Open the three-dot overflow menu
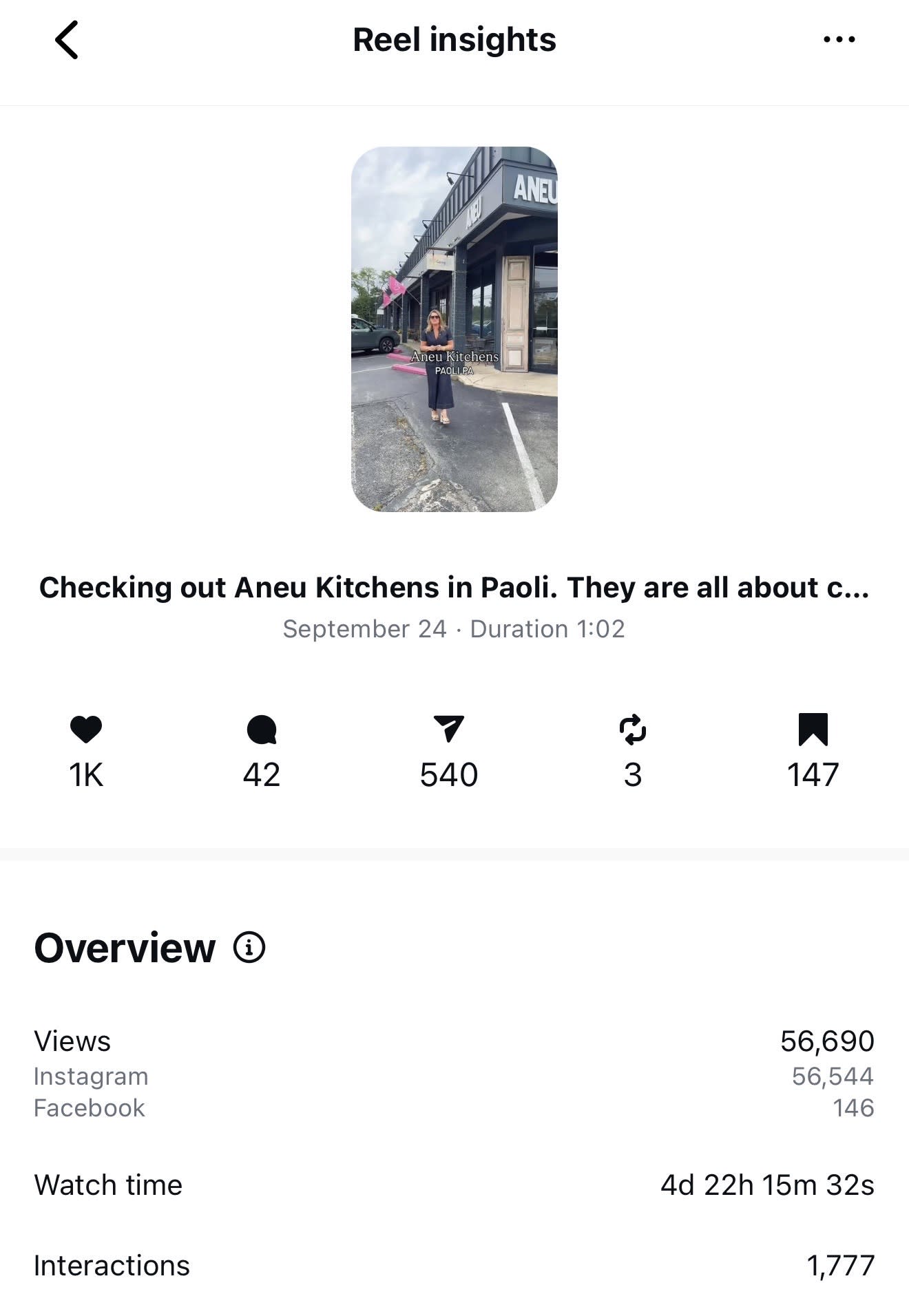 839,40
